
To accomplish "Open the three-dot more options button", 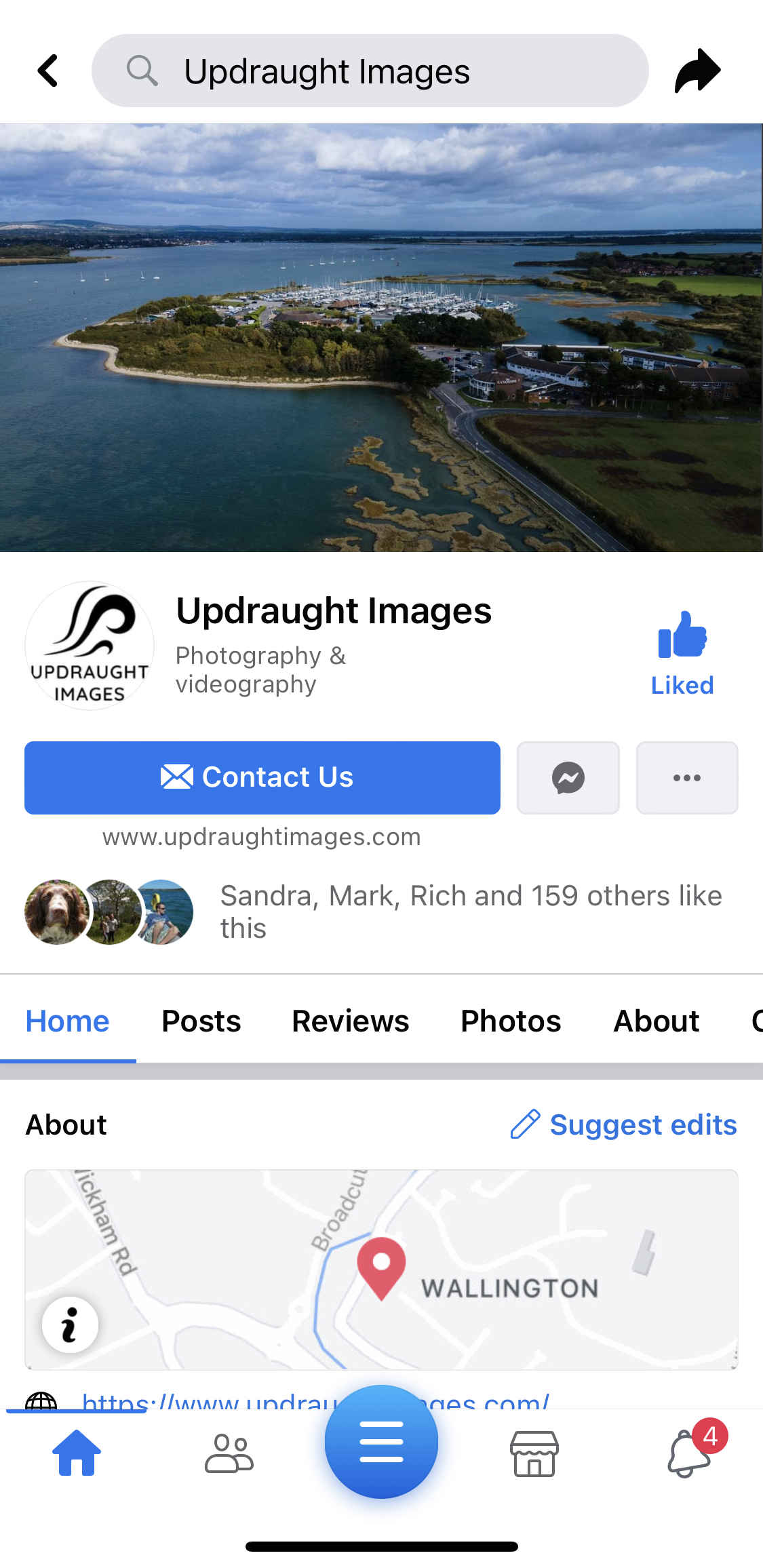I will (x=686, y=777).
